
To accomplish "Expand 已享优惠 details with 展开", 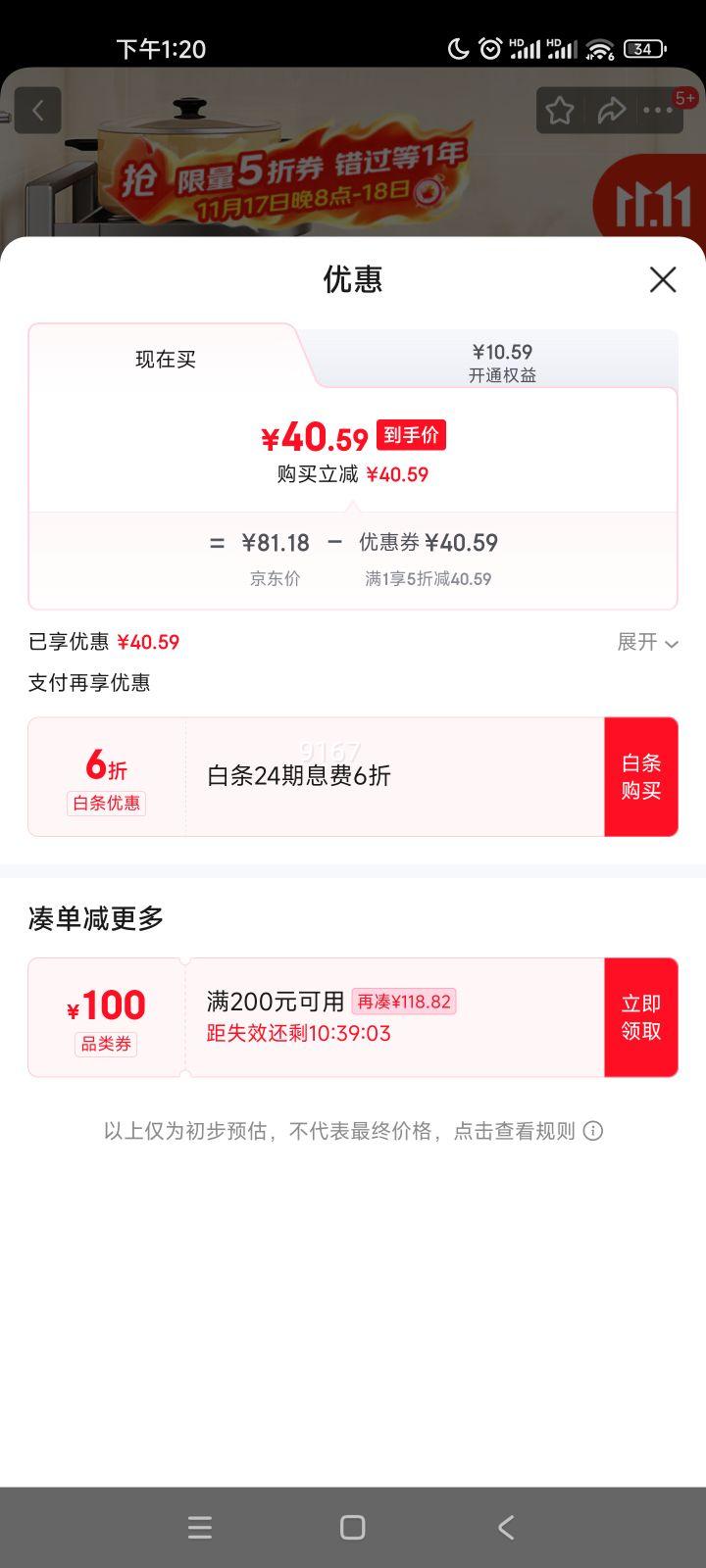I will click(647, 643).
